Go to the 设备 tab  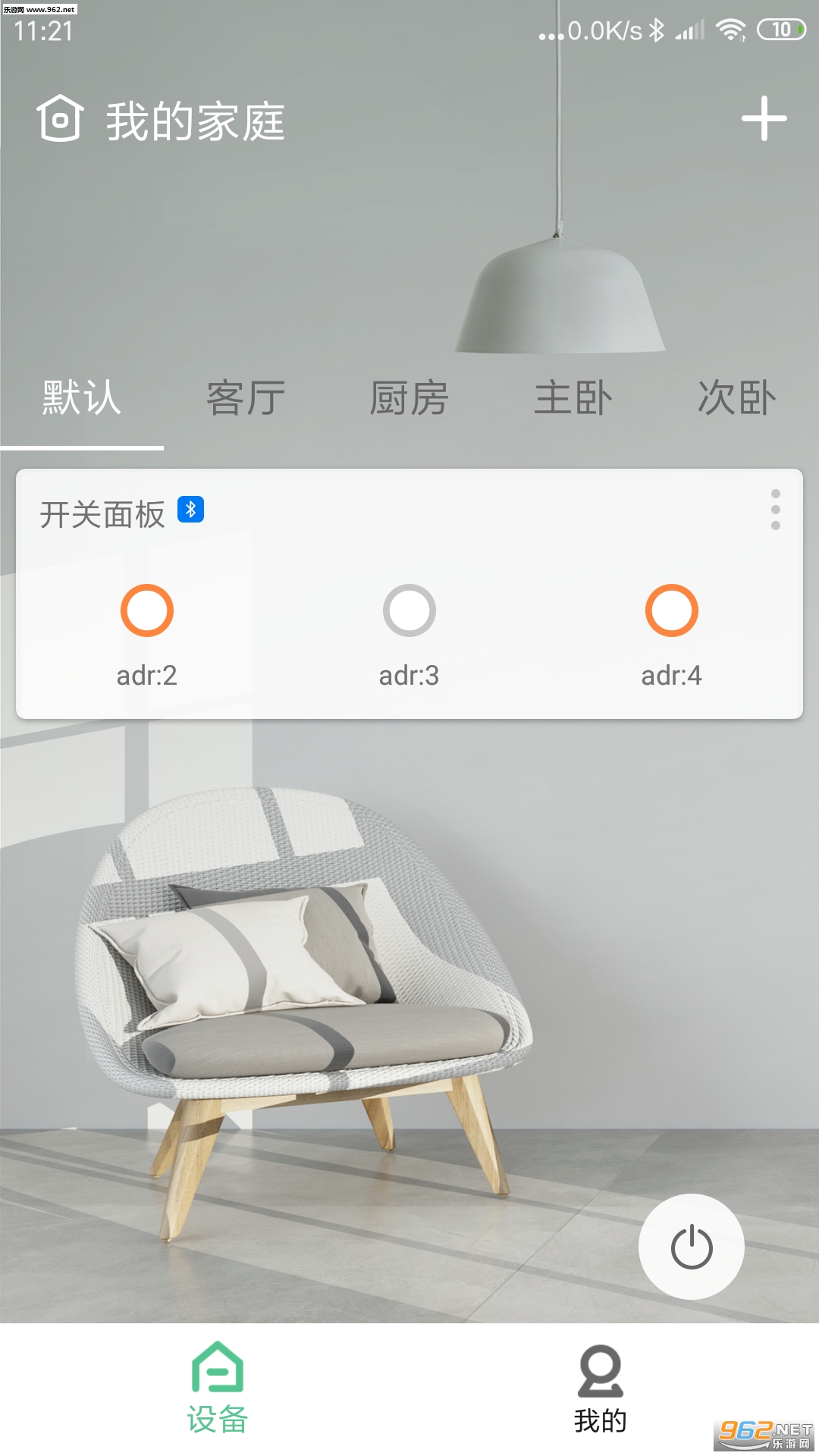click(218, 1389)
